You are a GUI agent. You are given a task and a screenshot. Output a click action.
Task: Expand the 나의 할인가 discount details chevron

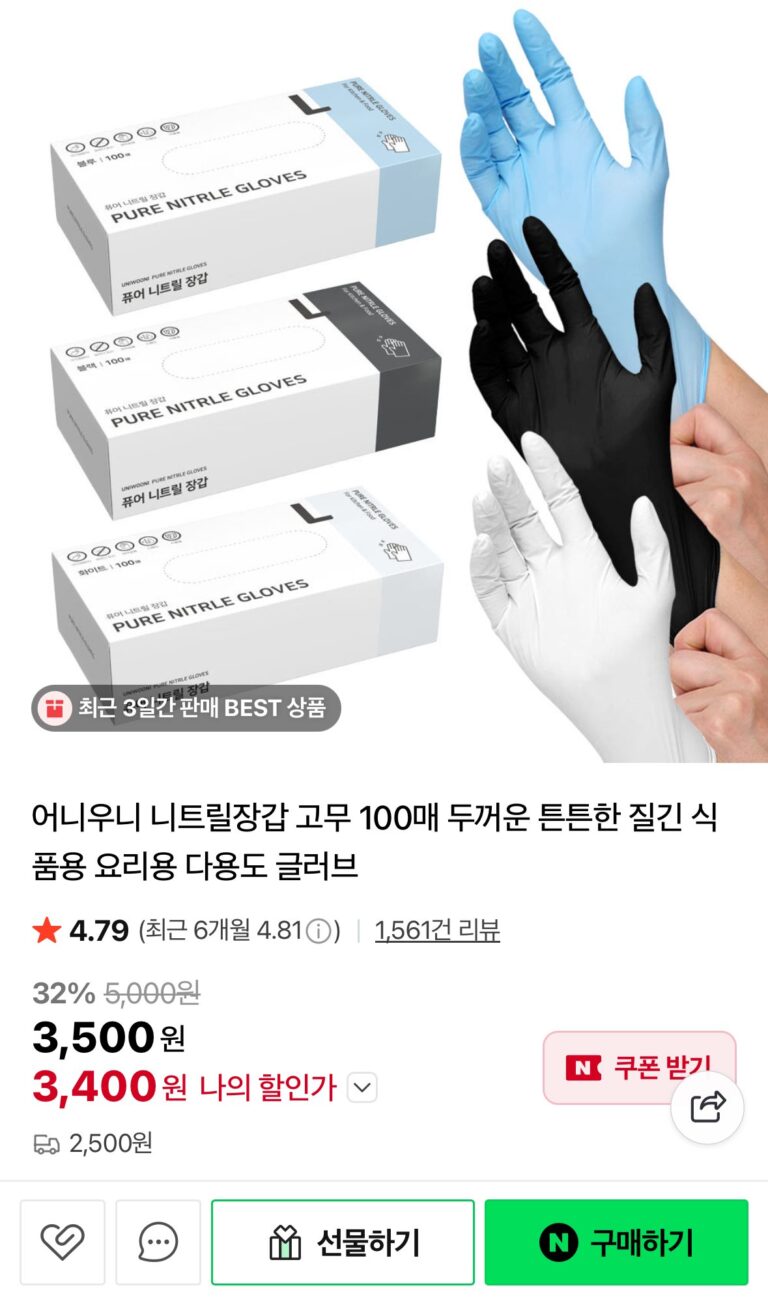362,1088
